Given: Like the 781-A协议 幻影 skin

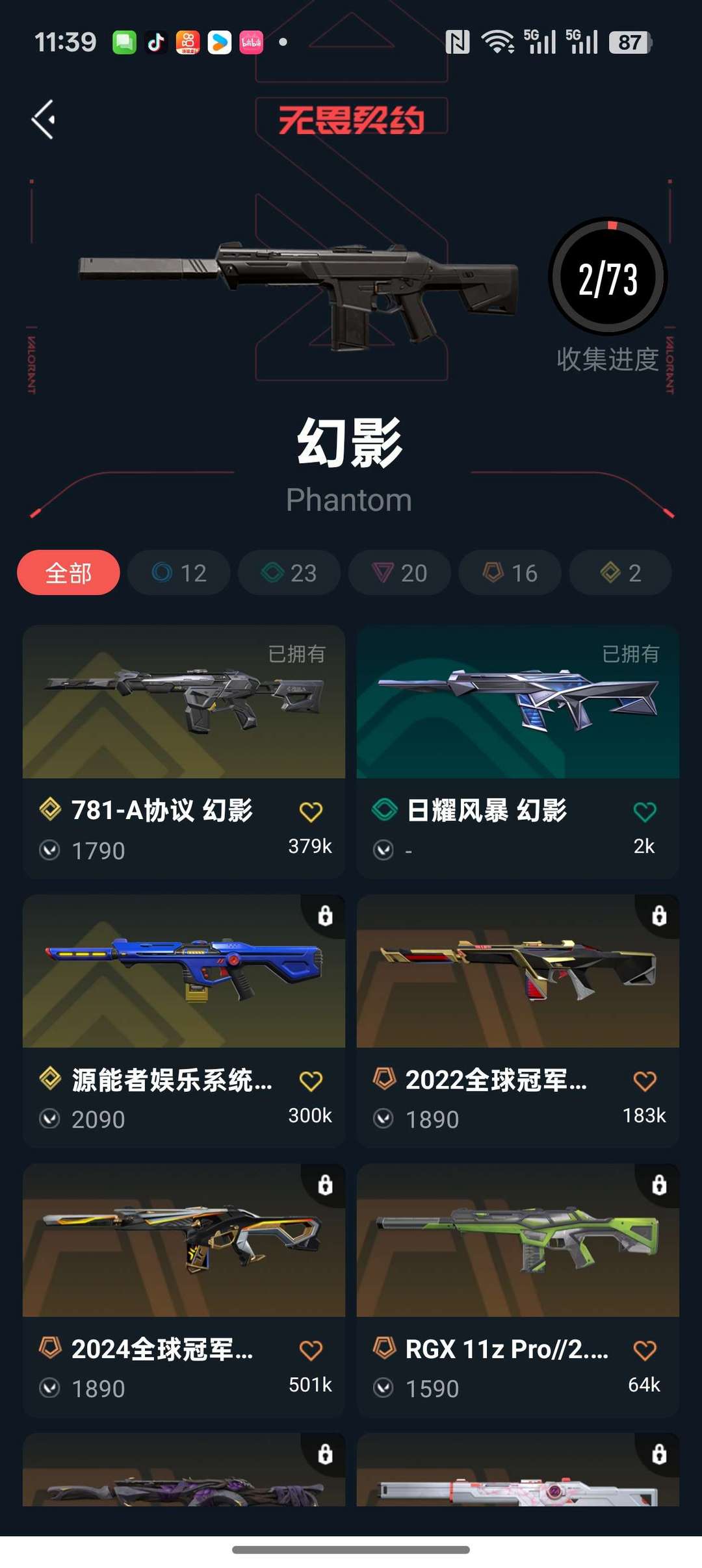Looking at the screenshot, I should tap(311, 812).
